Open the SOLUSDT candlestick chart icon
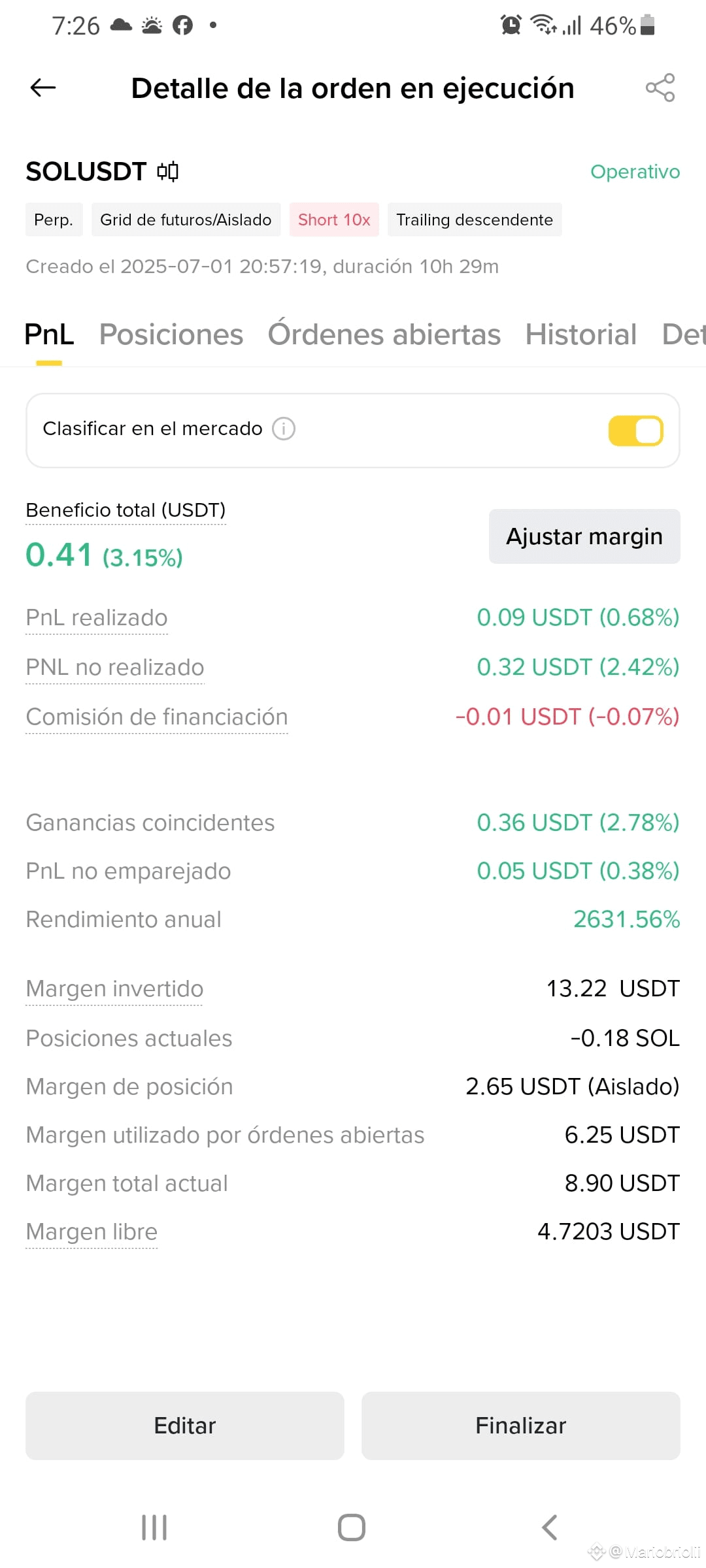This screenshot has height=1568, width=706. (x=168, y=172)
